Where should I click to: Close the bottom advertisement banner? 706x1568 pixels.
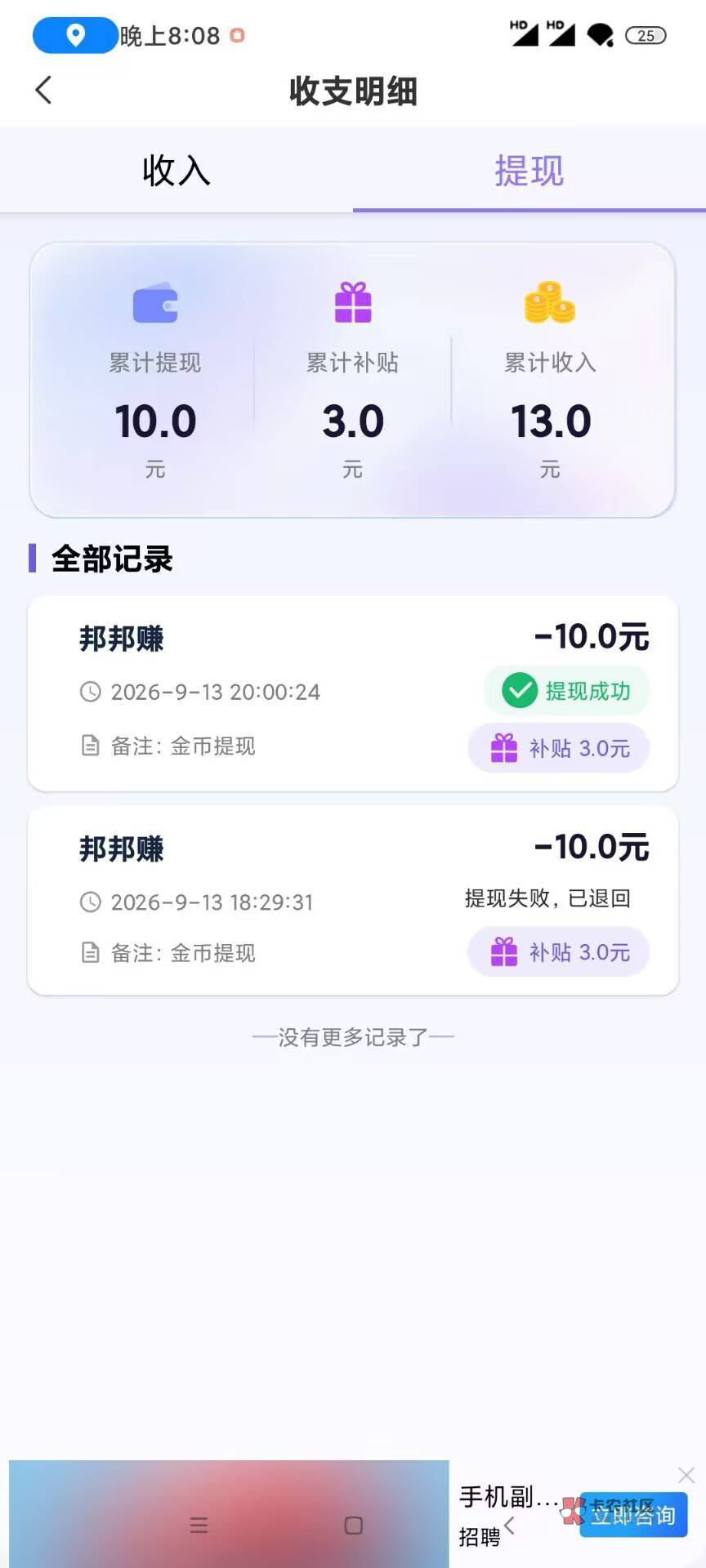[x=686, y=1475]
